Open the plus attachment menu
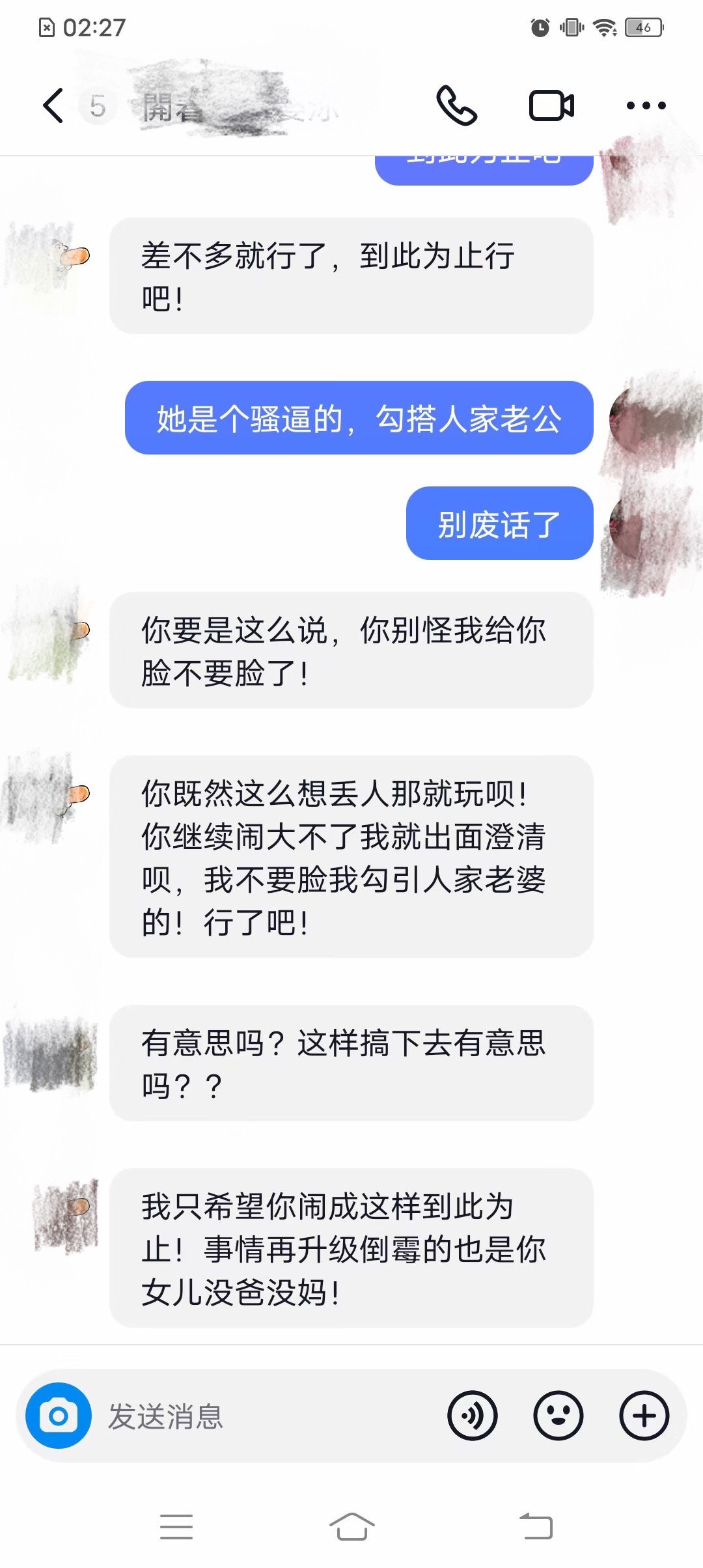The image size is (703, 1568). coord(644,1416)
